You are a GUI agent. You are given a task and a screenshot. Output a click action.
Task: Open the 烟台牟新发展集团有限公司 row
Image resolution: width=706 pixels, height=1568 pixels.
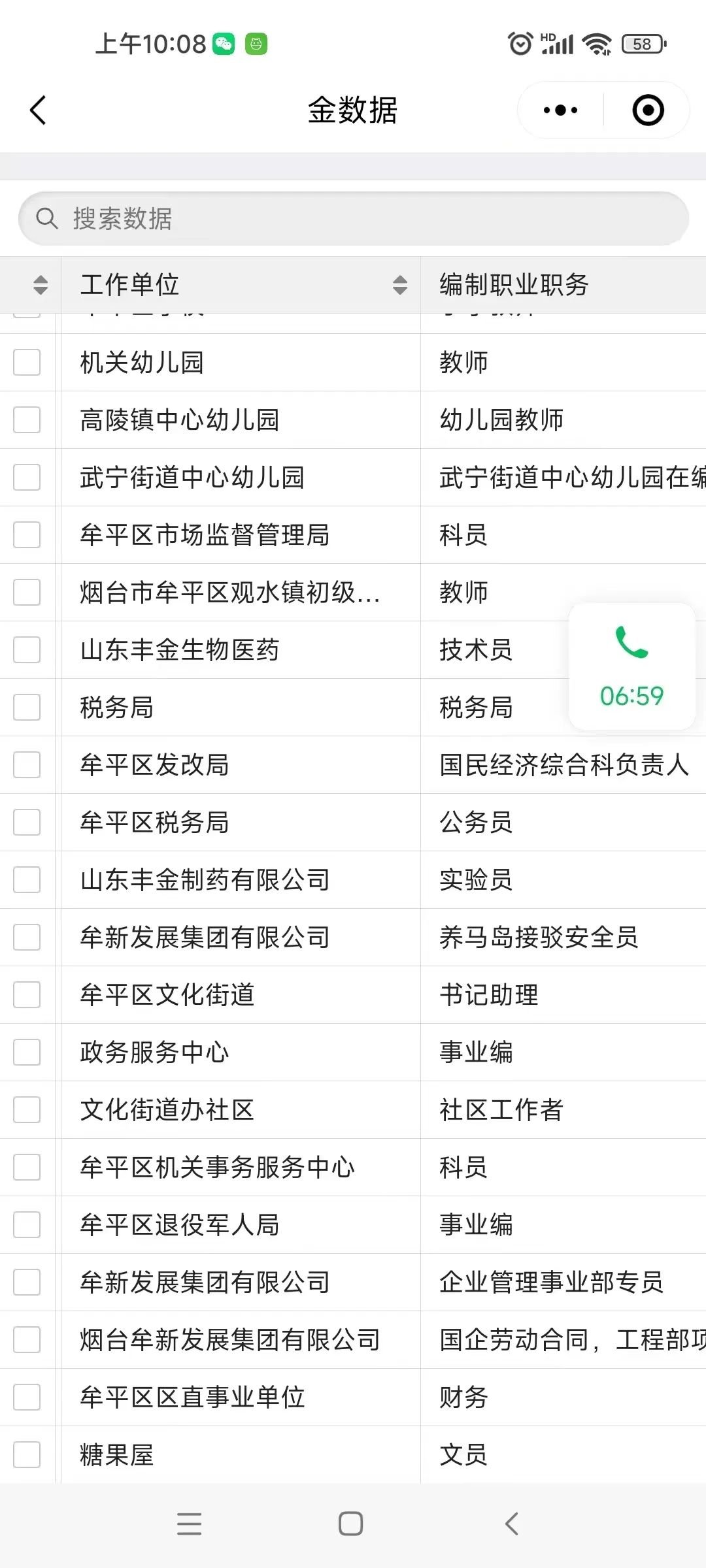353,1339
